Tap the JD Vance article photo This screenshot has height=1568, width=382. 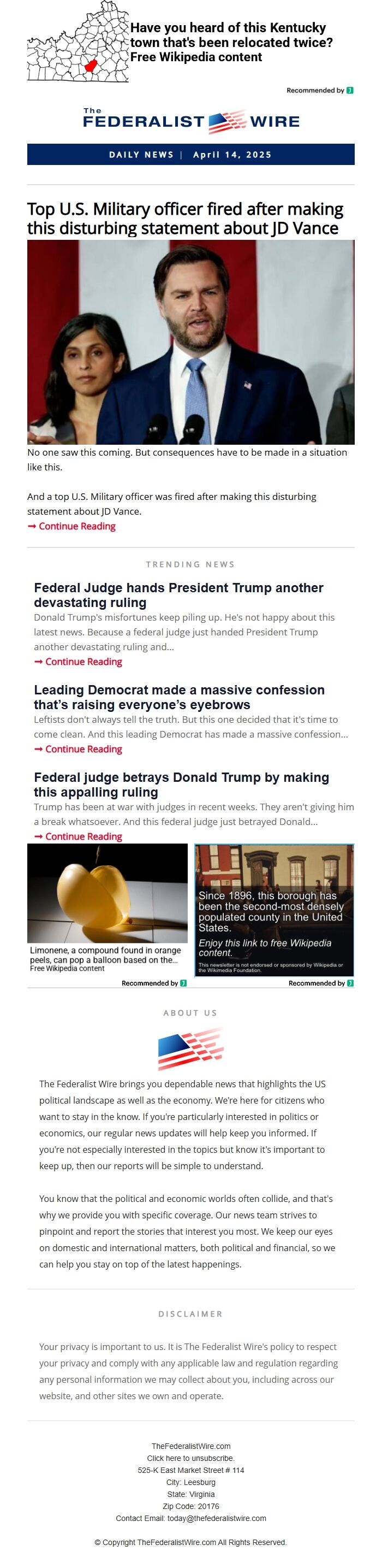pyautogui.click(x=190, y=341)
